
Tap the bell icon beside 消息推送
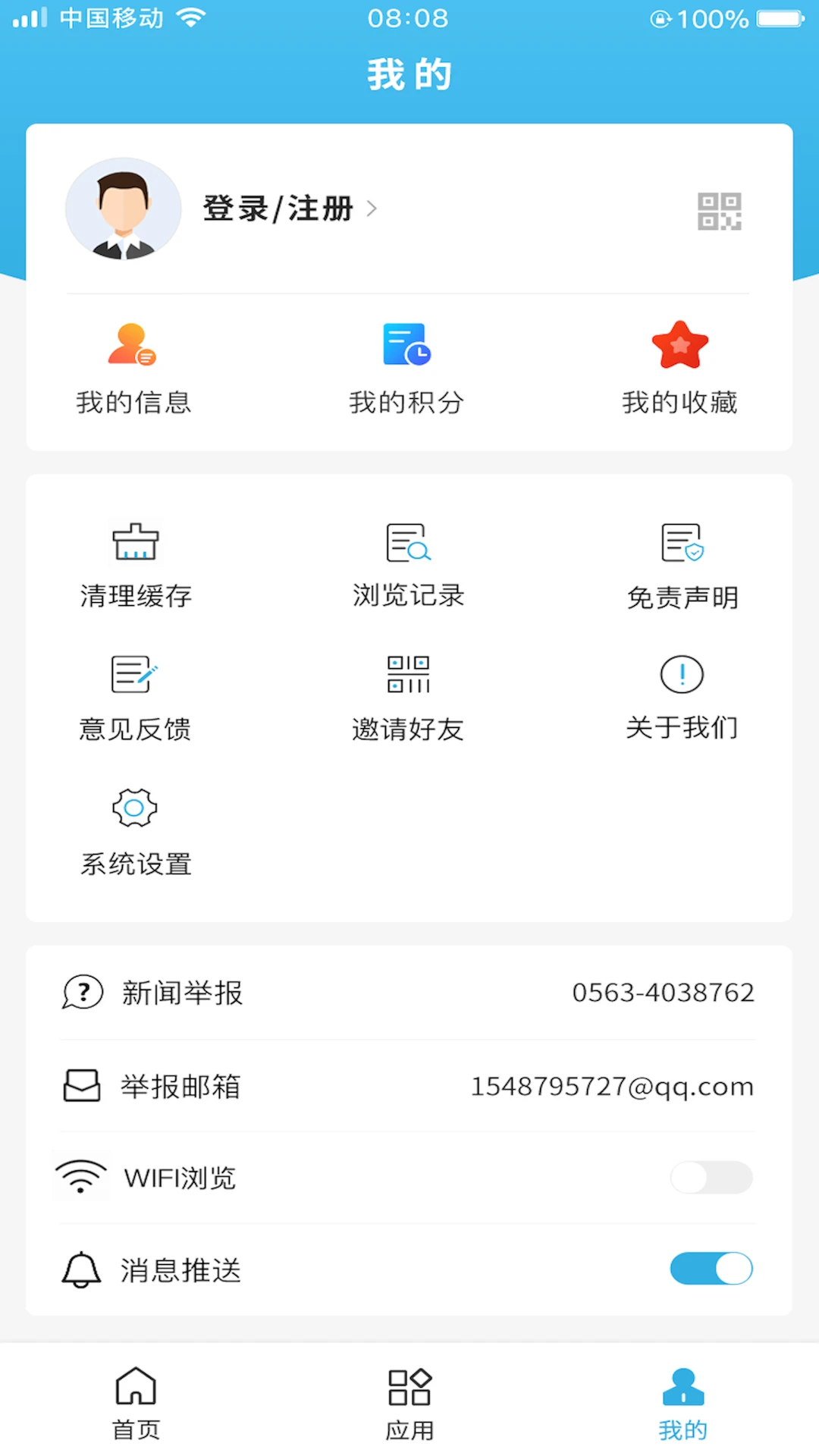pos(81,1269)
